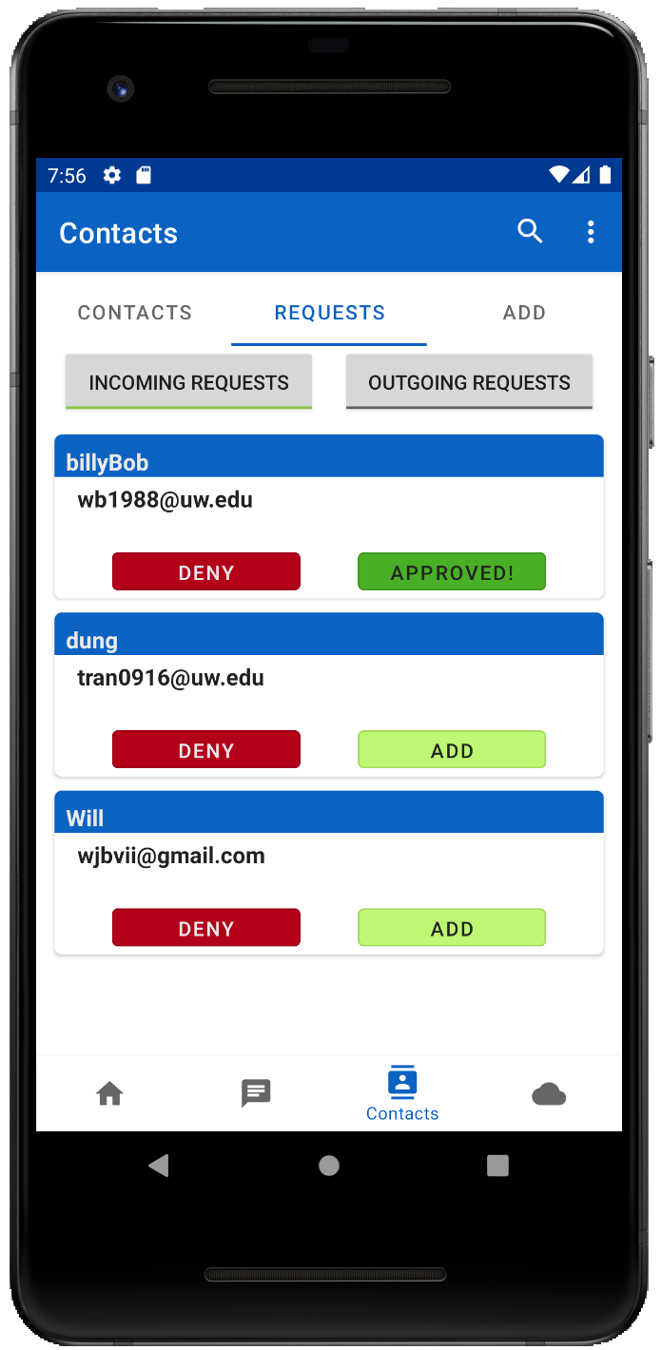The height and width of the screenshot is (1350, 662).
Task: Show incoming requests
Action: 189,382
